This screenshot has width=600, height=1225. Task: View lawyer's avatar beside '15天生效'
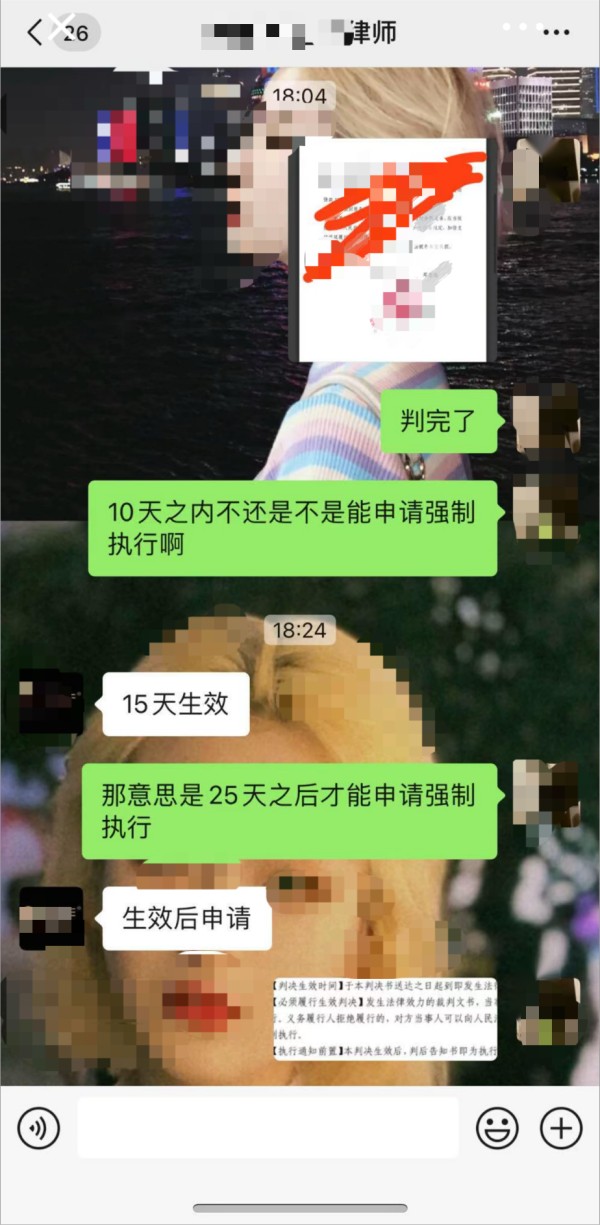click(51, 703)
